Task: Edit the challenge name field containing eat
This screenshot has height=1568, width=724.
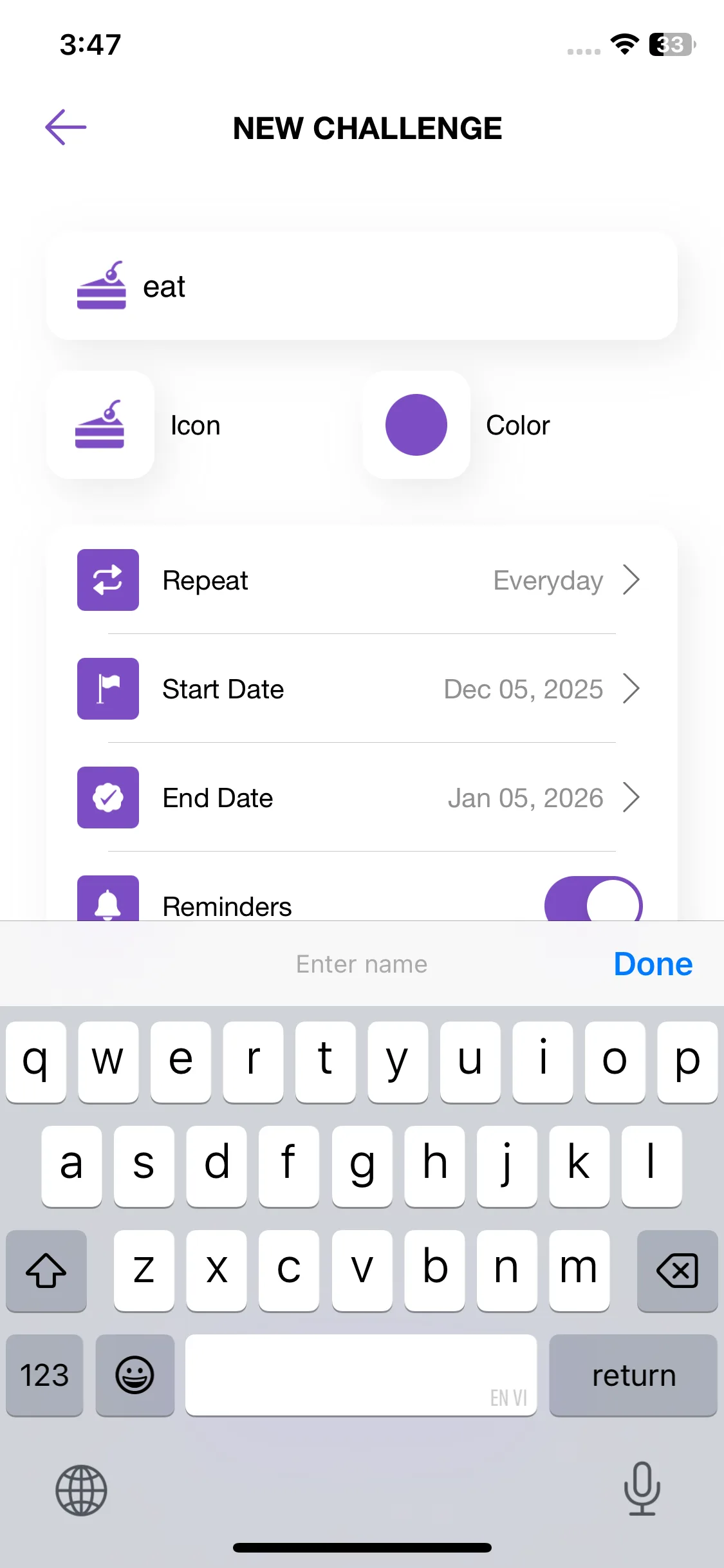Action: (386, 286)
